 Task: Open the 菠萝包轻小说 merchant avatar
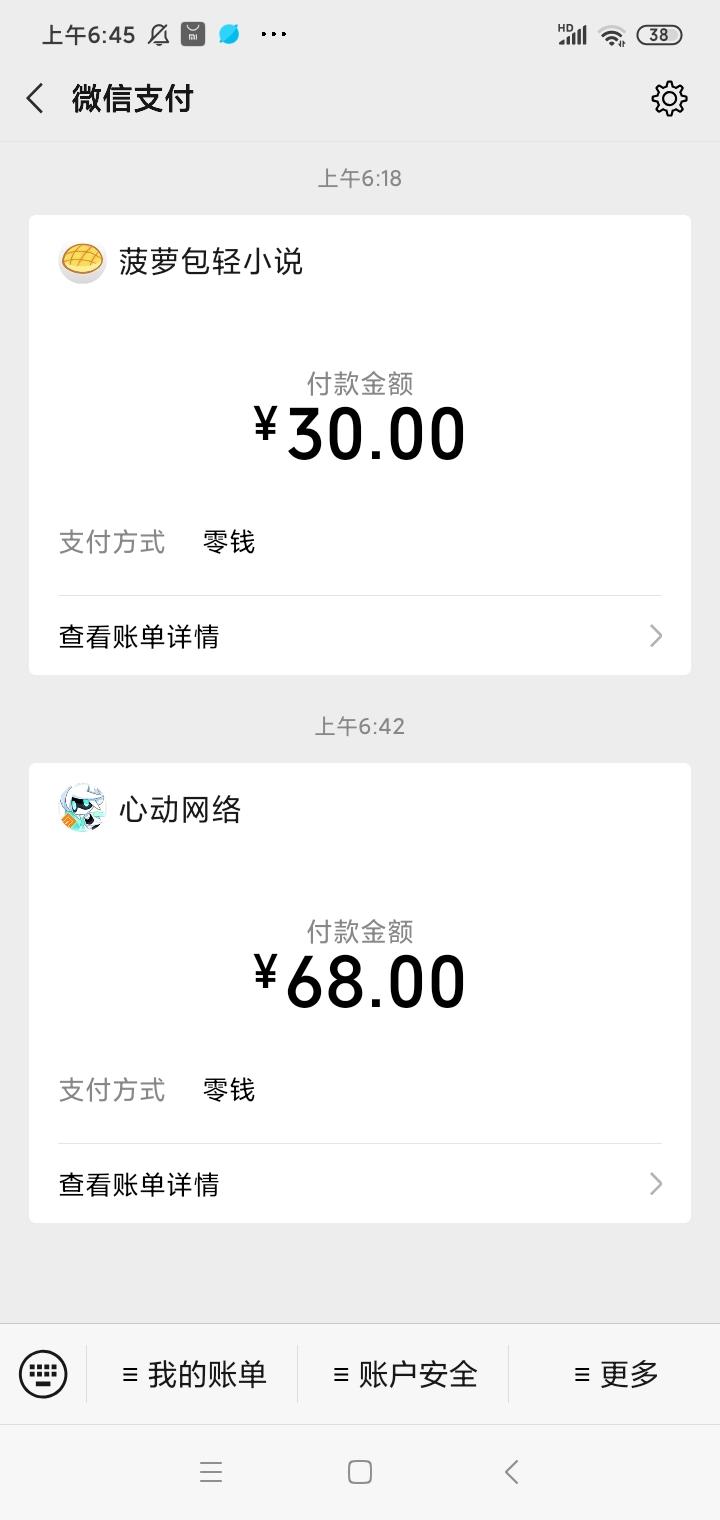[x=82, y=262]
